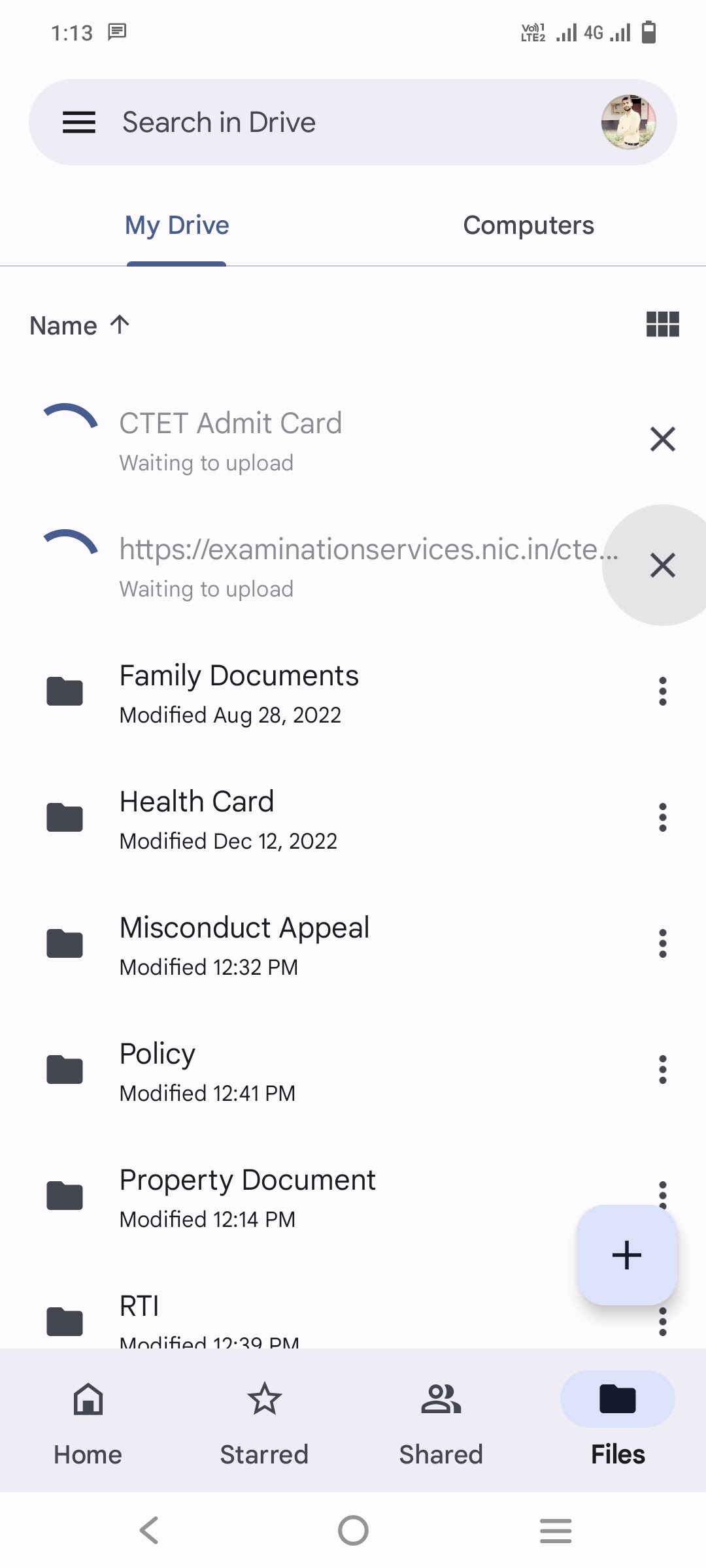Viewport: 706px width, 1568px height.
Task: Select the My Drive tab
Action: [177, 225]
